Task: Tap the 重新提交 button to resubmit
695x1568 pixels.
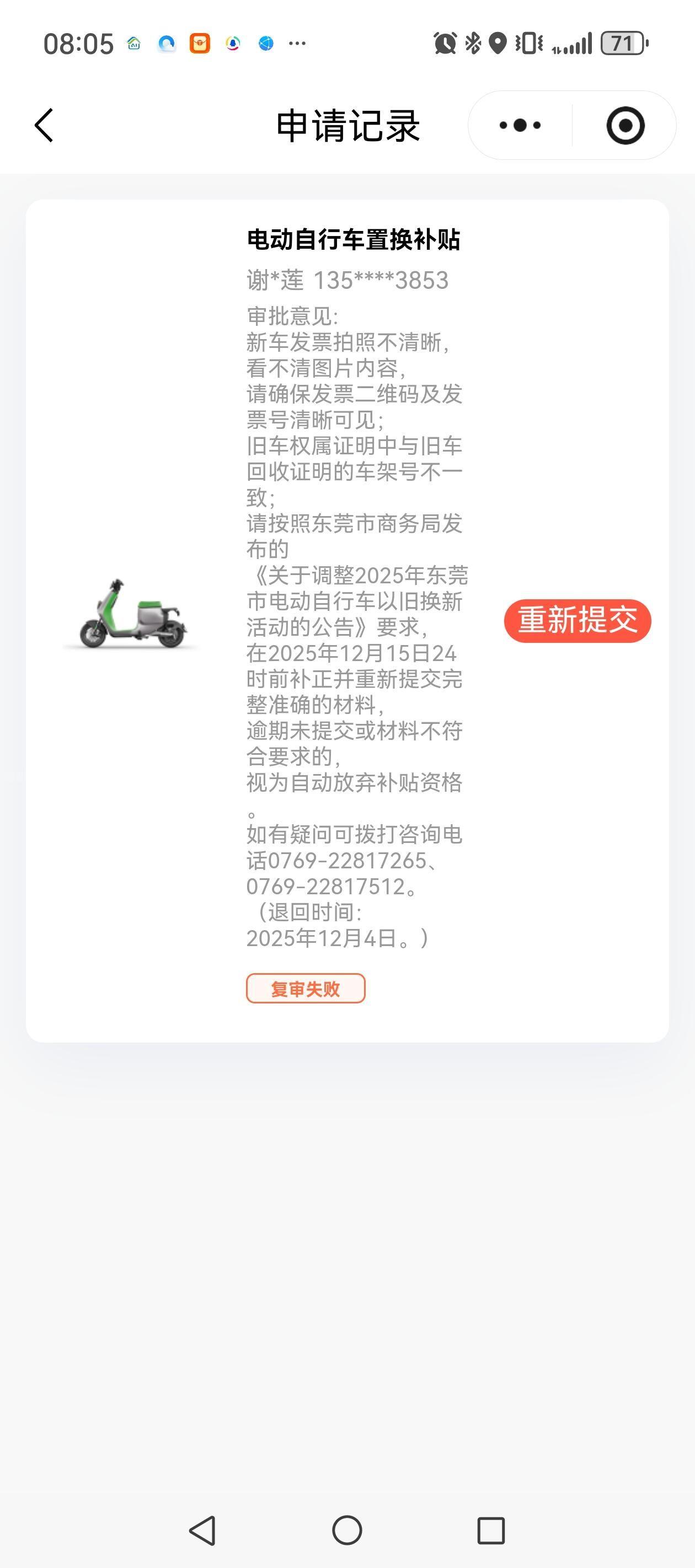Action: pos(578,620)
